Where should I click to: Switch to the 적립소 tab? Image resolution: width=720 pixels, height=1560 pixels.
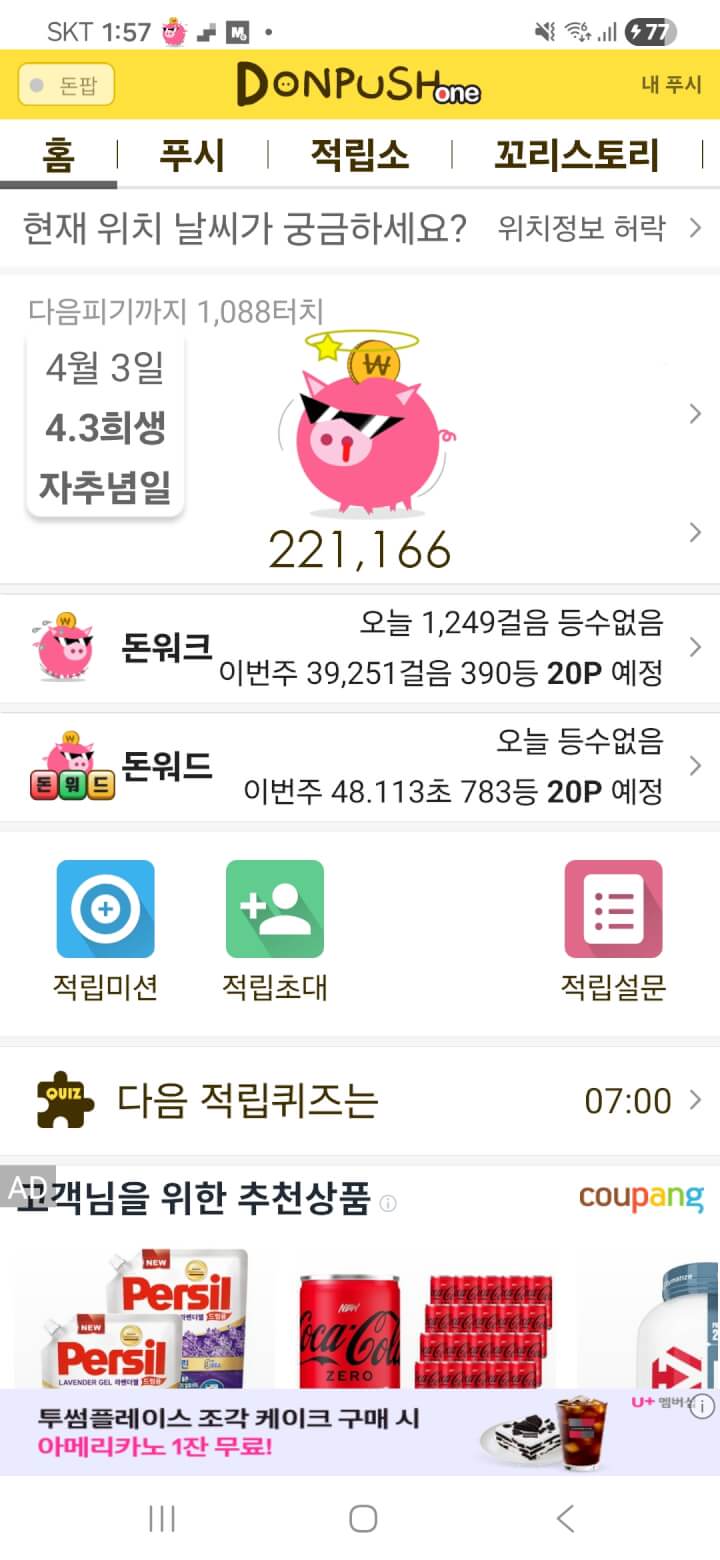[359, 155]
